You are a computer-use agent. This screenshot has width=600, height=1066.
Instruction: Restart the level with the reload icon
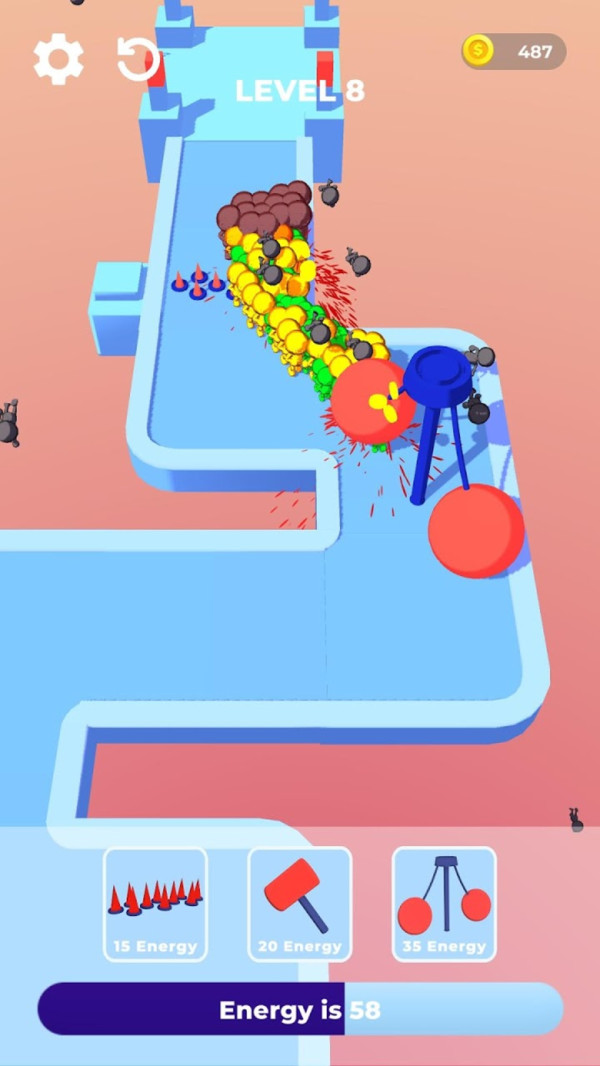[137, 59]
